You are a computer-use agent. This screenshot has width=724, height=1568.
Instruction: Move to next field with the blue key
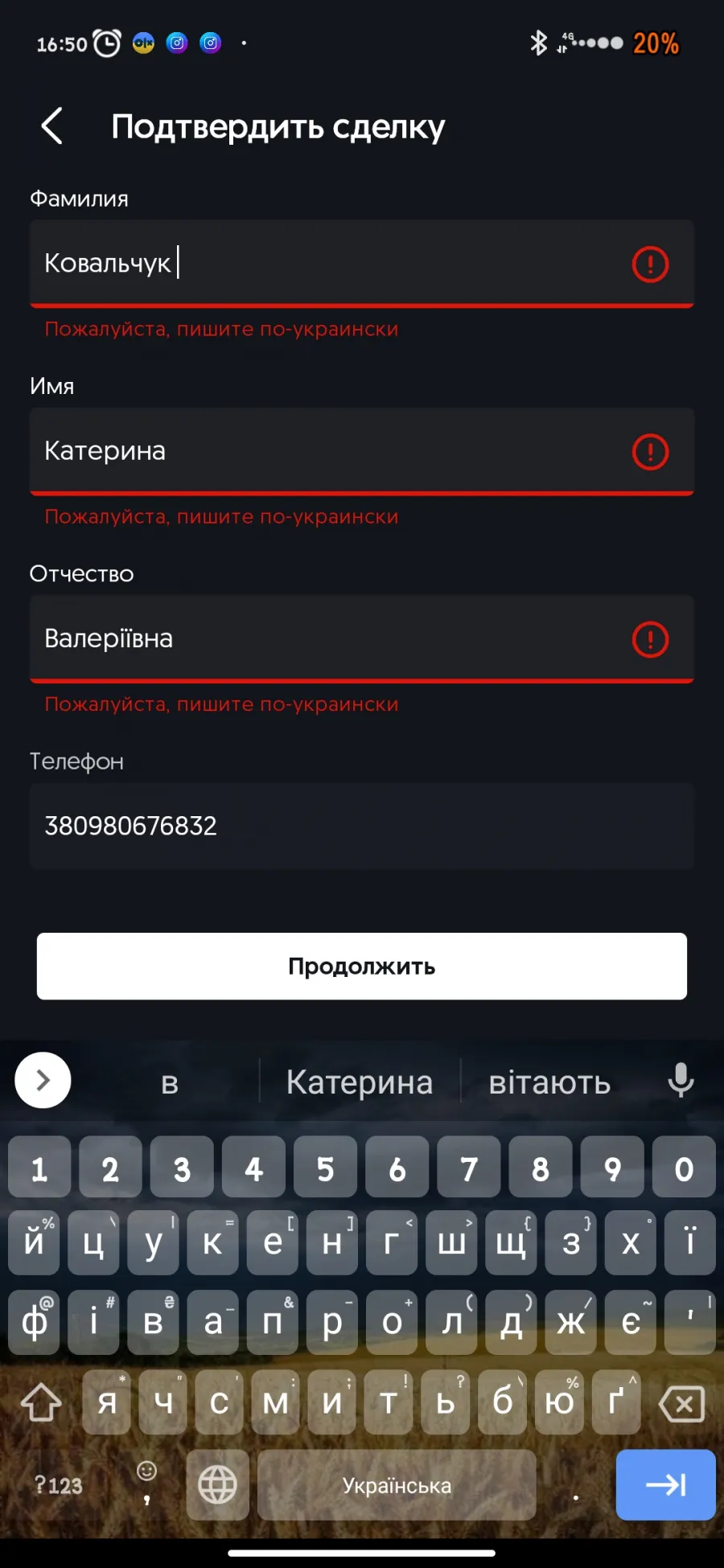pyautogui.click(x=665, y=1484)
